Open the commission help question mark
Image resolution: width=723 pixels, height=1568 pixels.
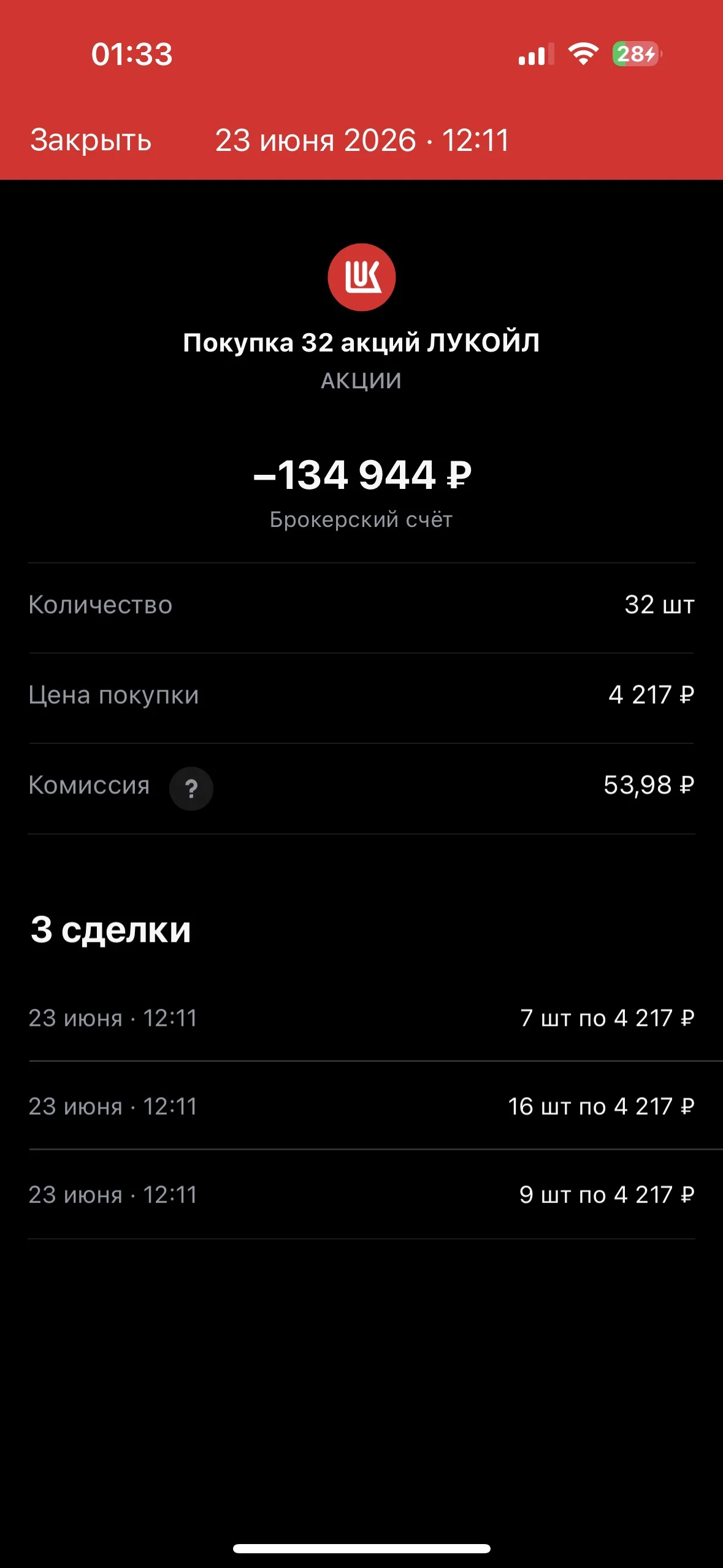tap(191, 788)
